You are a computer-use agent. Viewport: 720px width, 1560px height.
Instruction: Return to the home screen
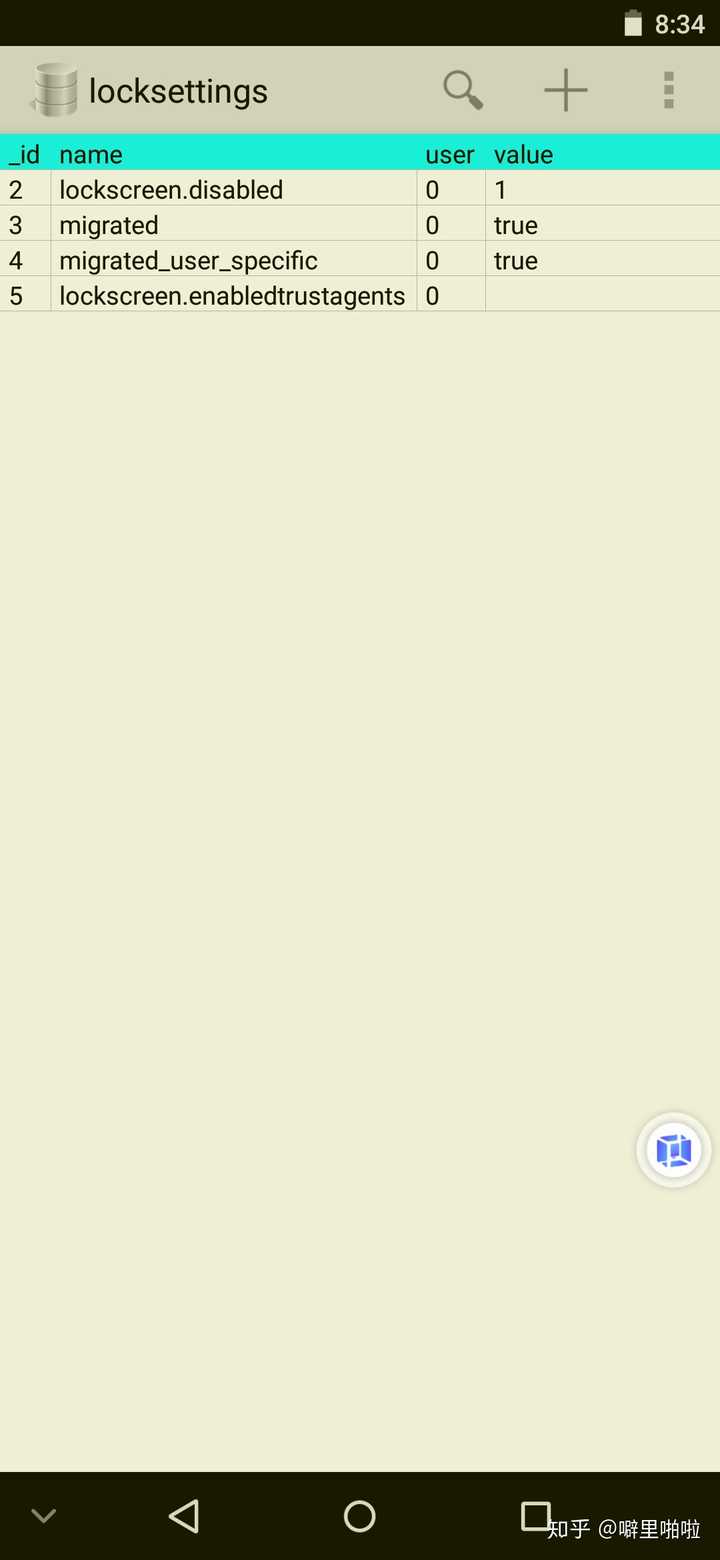(360, 1516)
